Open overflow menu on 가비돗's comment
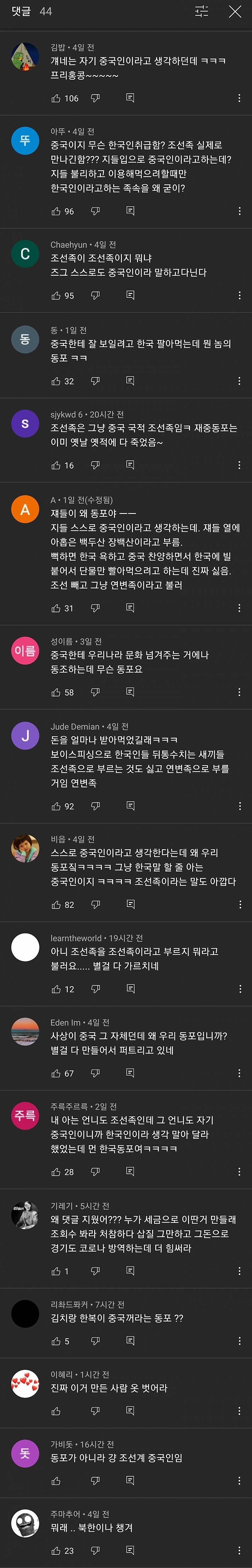 pos(239,1480)
